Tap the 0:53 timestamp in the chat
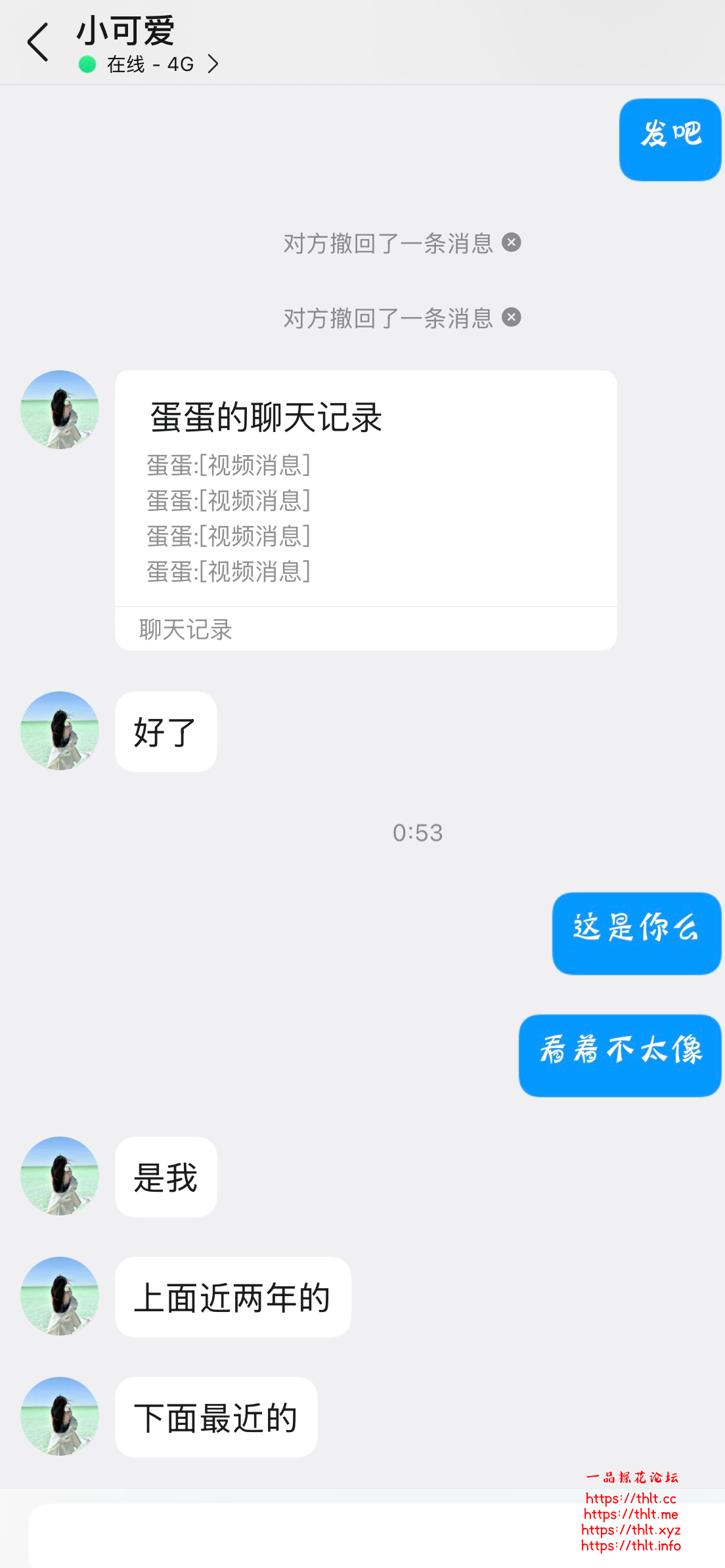725x1568 pixels. click(x=418, y=833)
